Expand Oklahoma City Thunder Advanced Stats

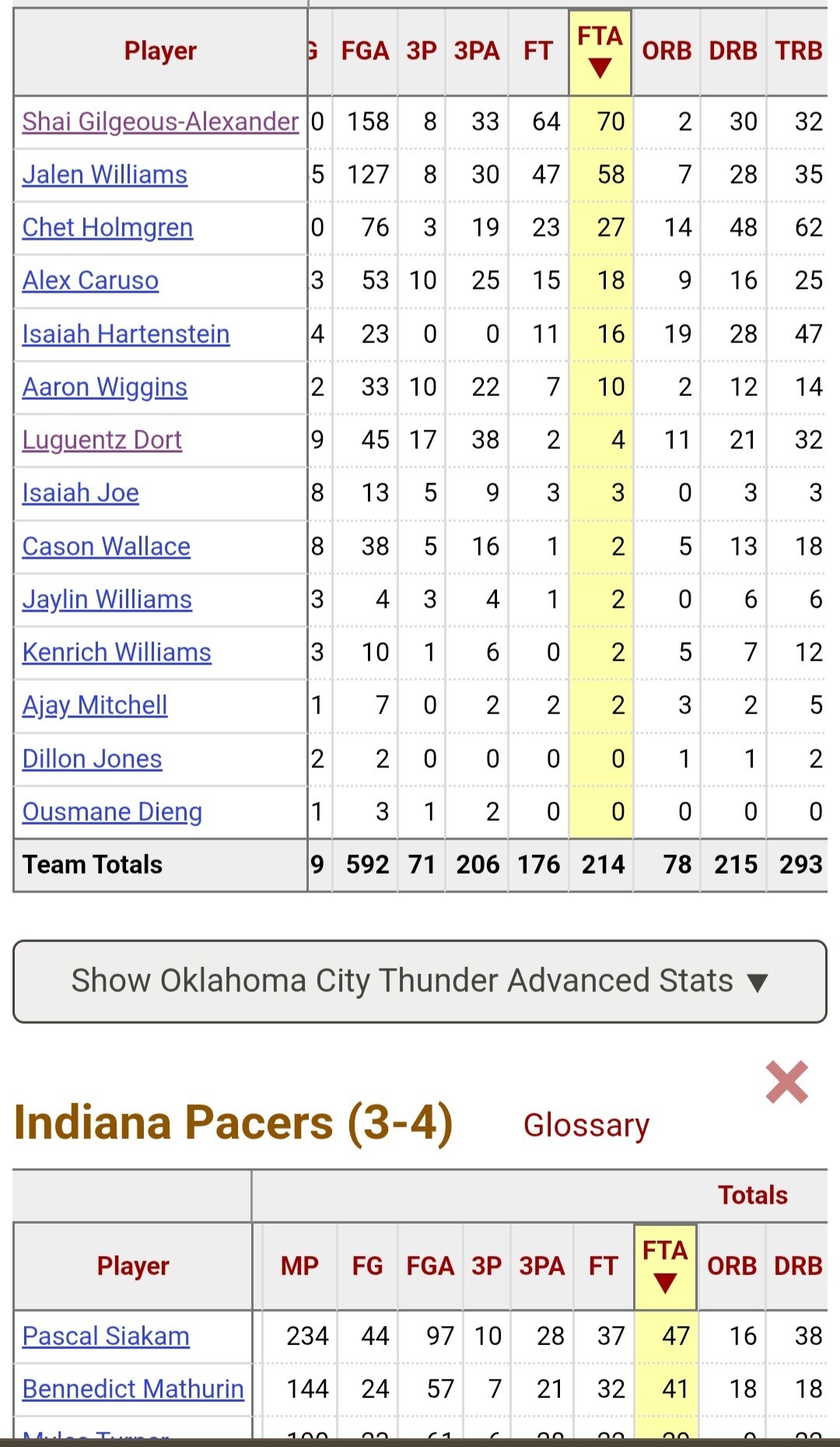[x=420, y=981]
